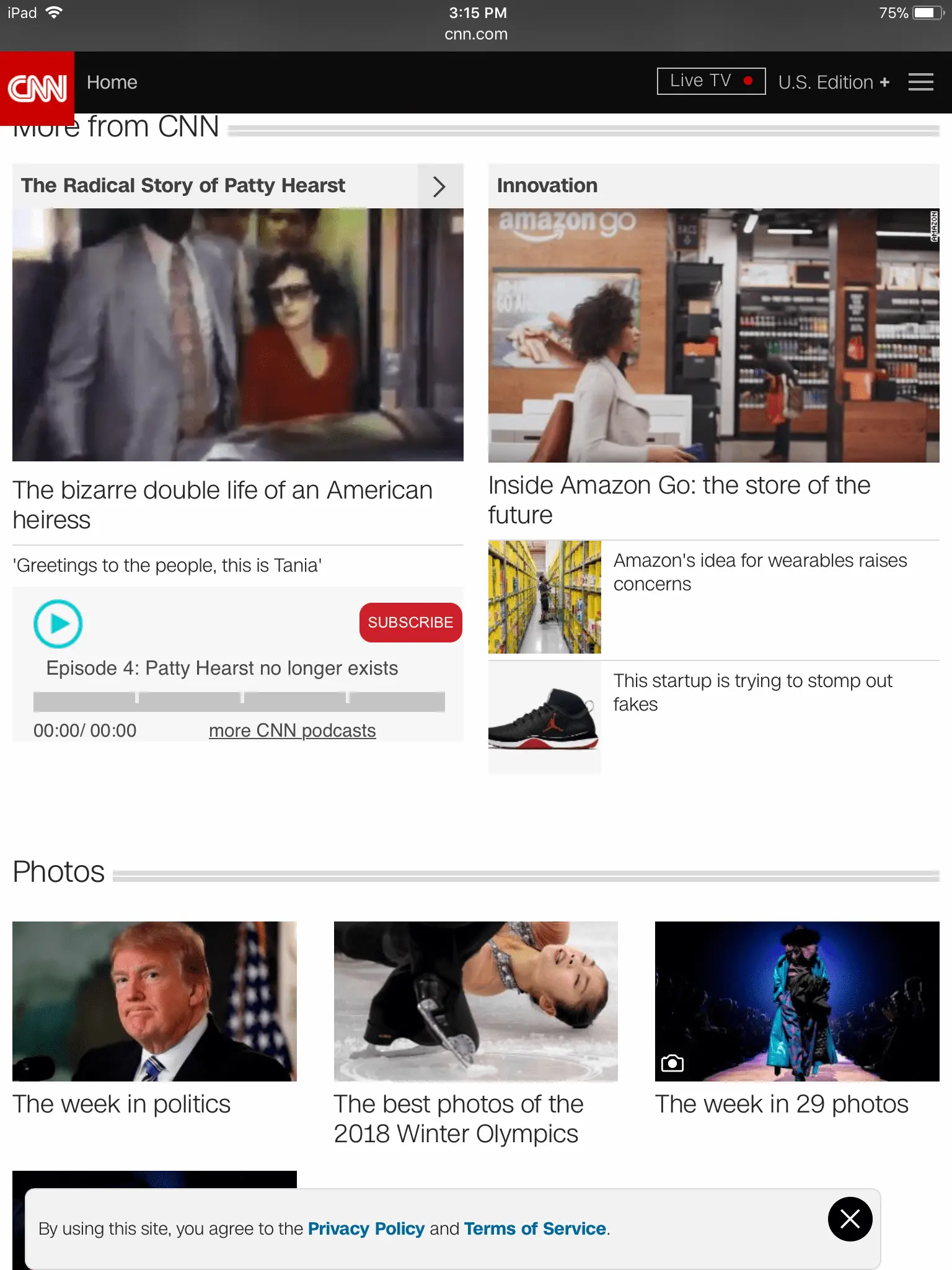This screenshot has height=1270, width=952.
Task: Open the Terms of Service link
Action: 535,1228
